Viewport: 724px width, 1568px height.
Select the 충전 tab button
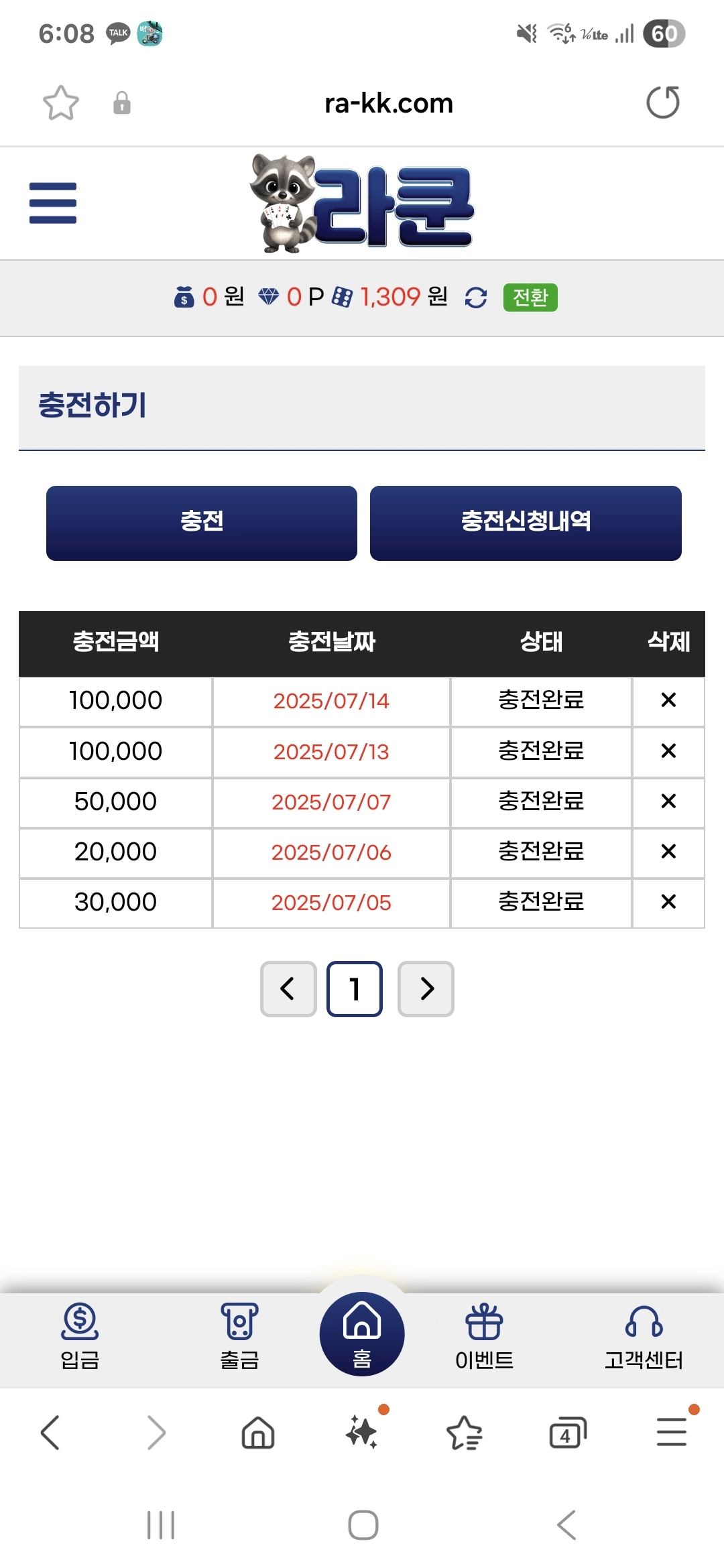point(201,523)
